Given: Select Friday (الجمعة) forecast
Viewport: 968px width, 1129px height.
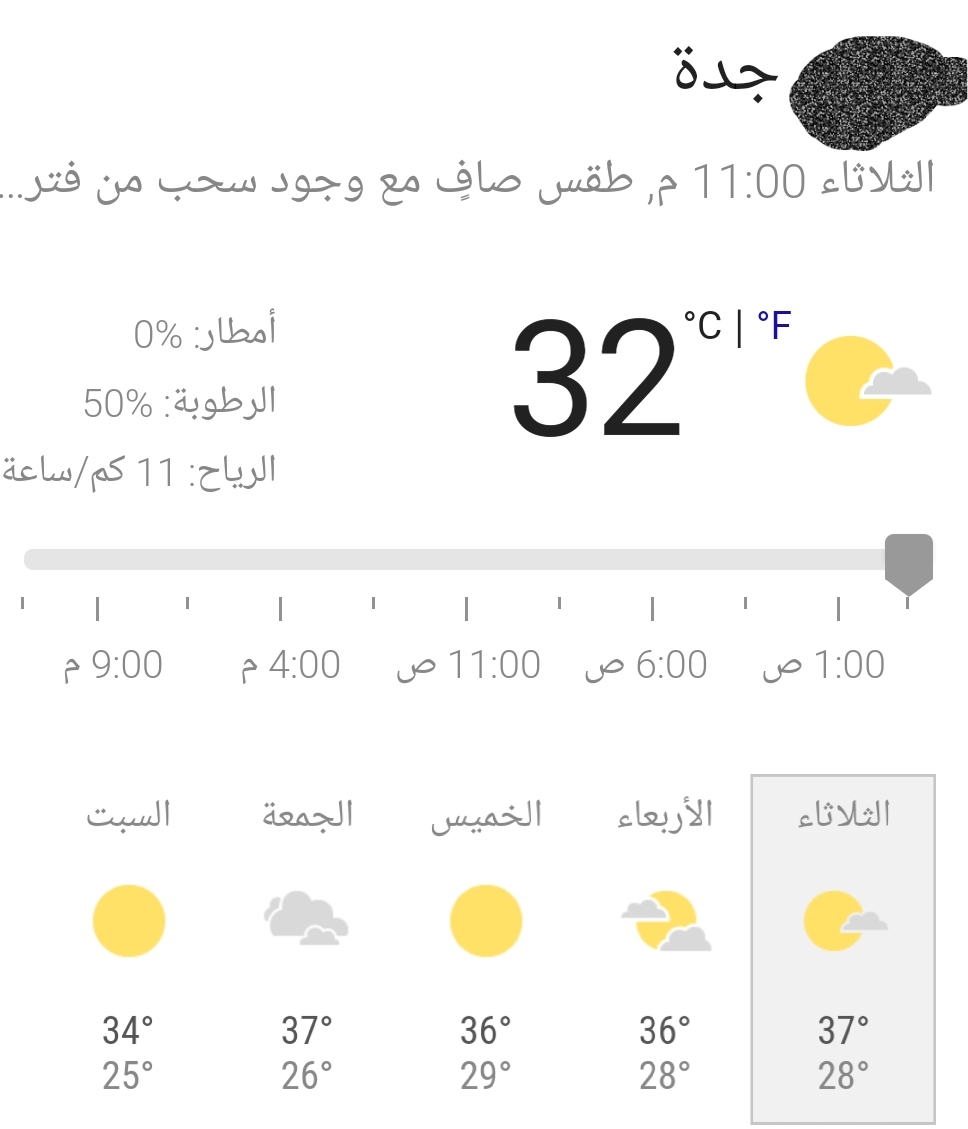Looking at the screenshot, I should (x=307, y=946).
